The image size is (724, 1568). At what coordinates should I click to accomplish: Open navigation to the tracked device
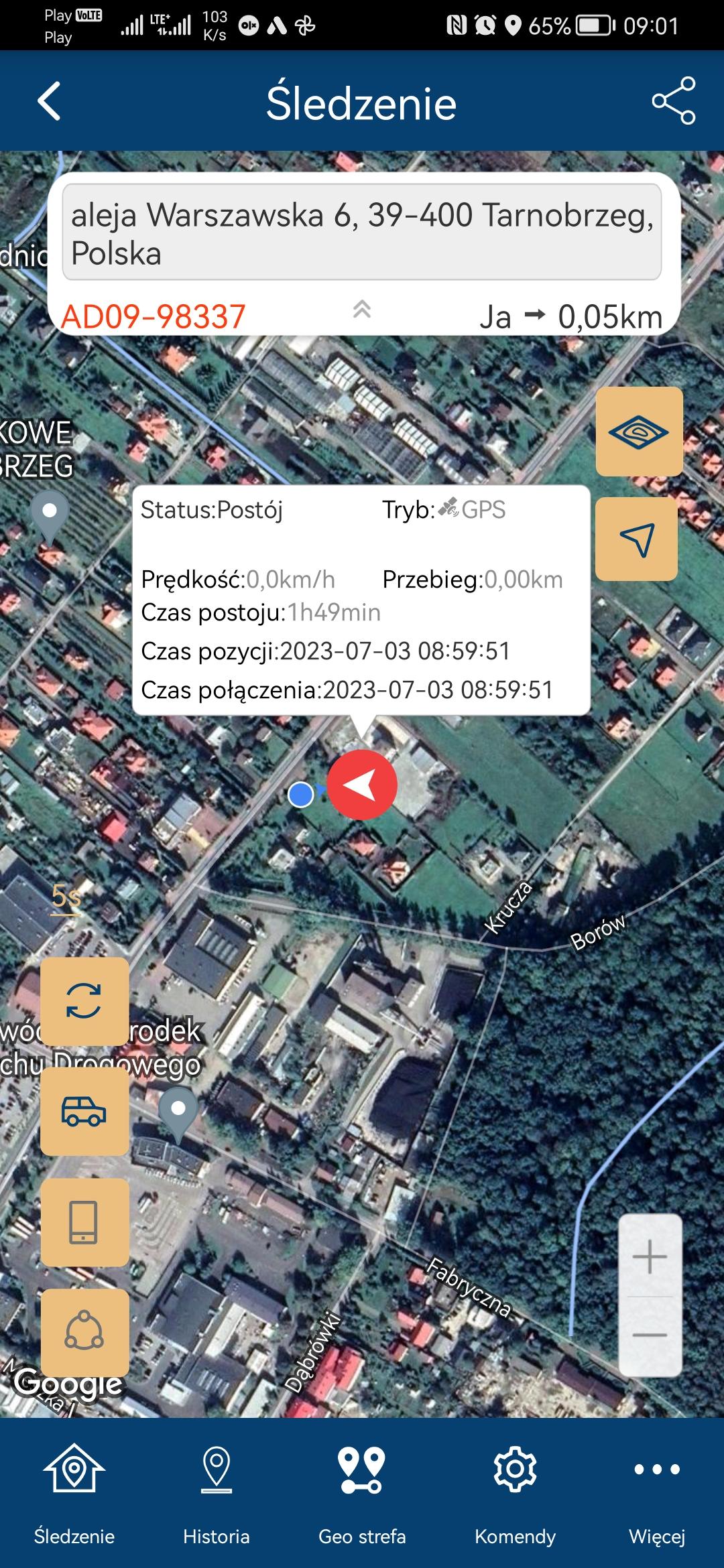pos(636,539)
